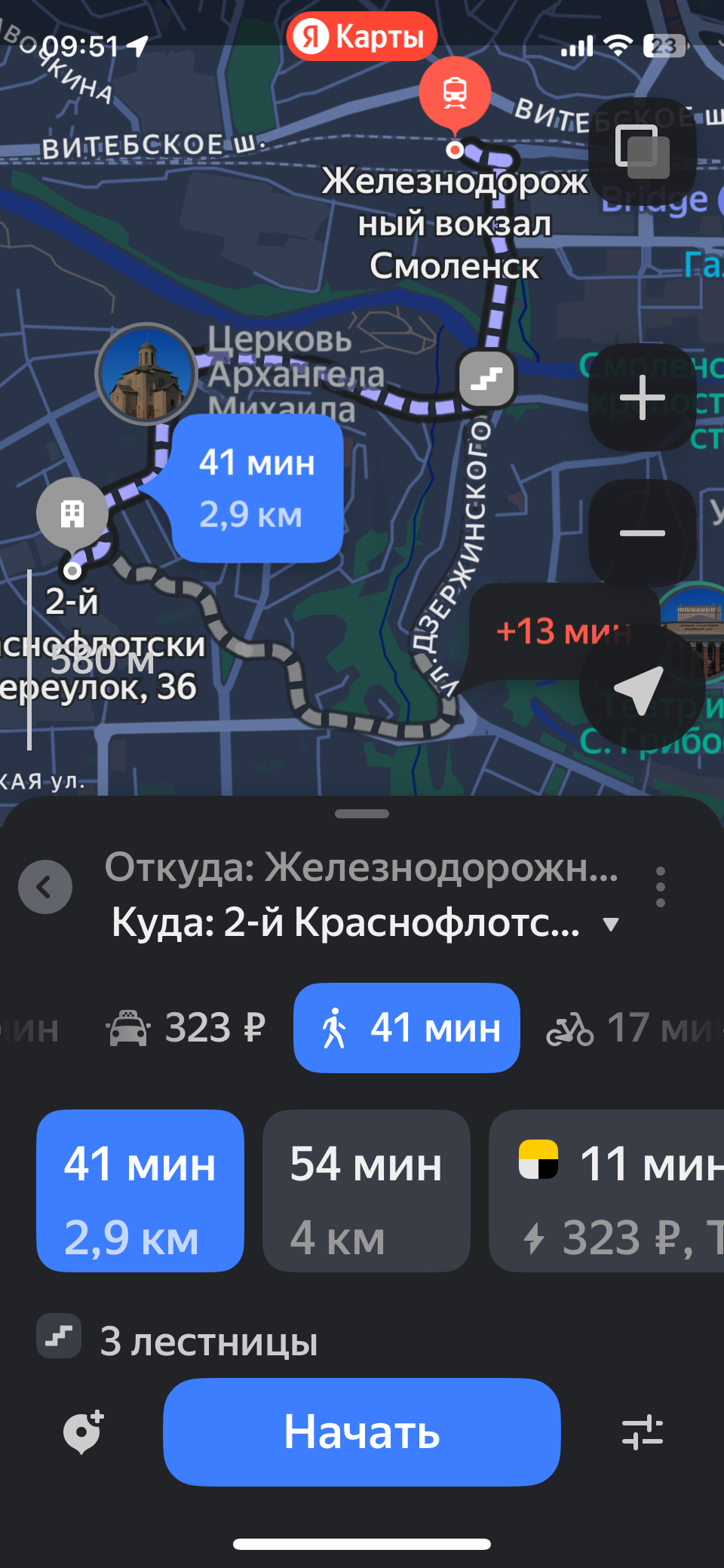Image resolution: width=724 pixels, height=1568 pixels.
Task: Edit the starting point Железнодорожн… field
Action: [x=360, y=867]
